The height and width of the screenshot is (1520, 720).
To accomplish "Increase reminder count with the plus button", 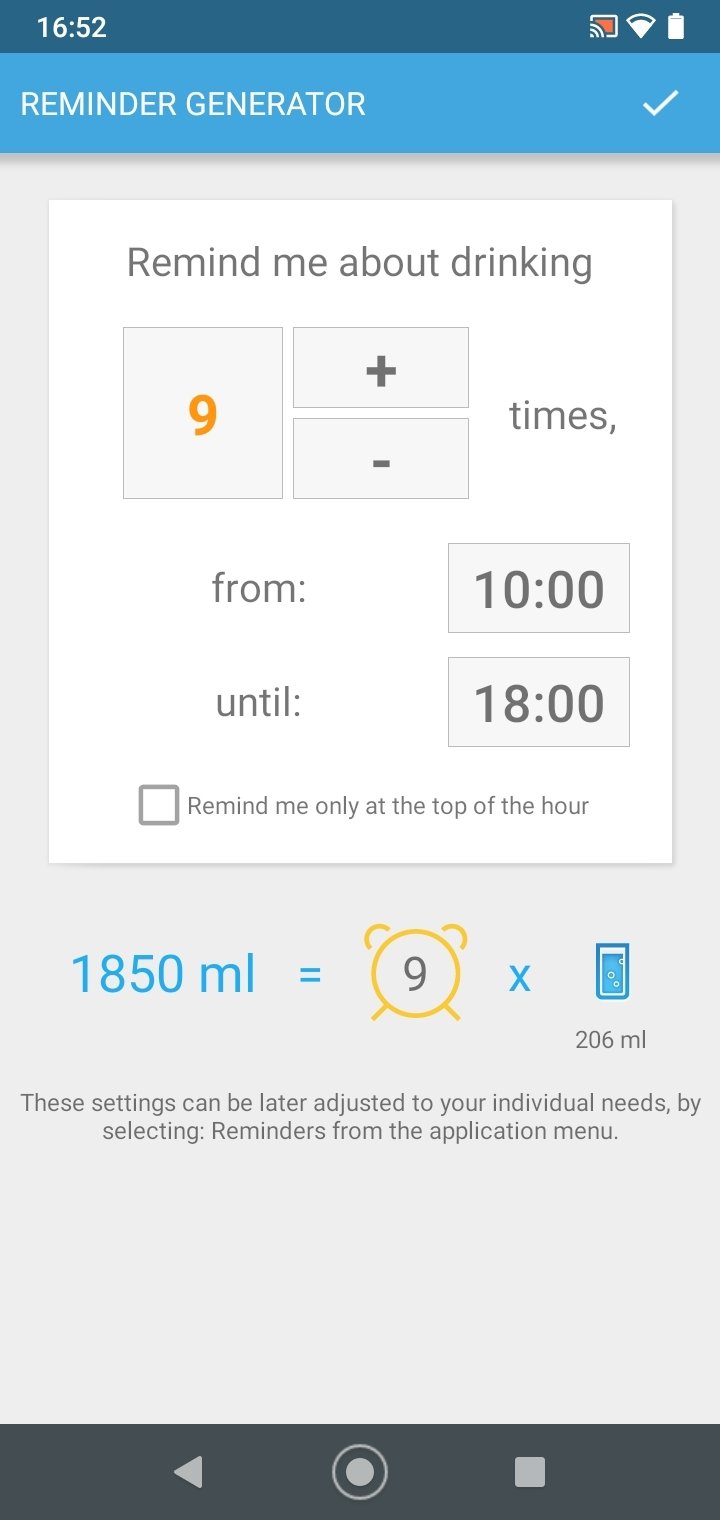I will coord(381,367).
